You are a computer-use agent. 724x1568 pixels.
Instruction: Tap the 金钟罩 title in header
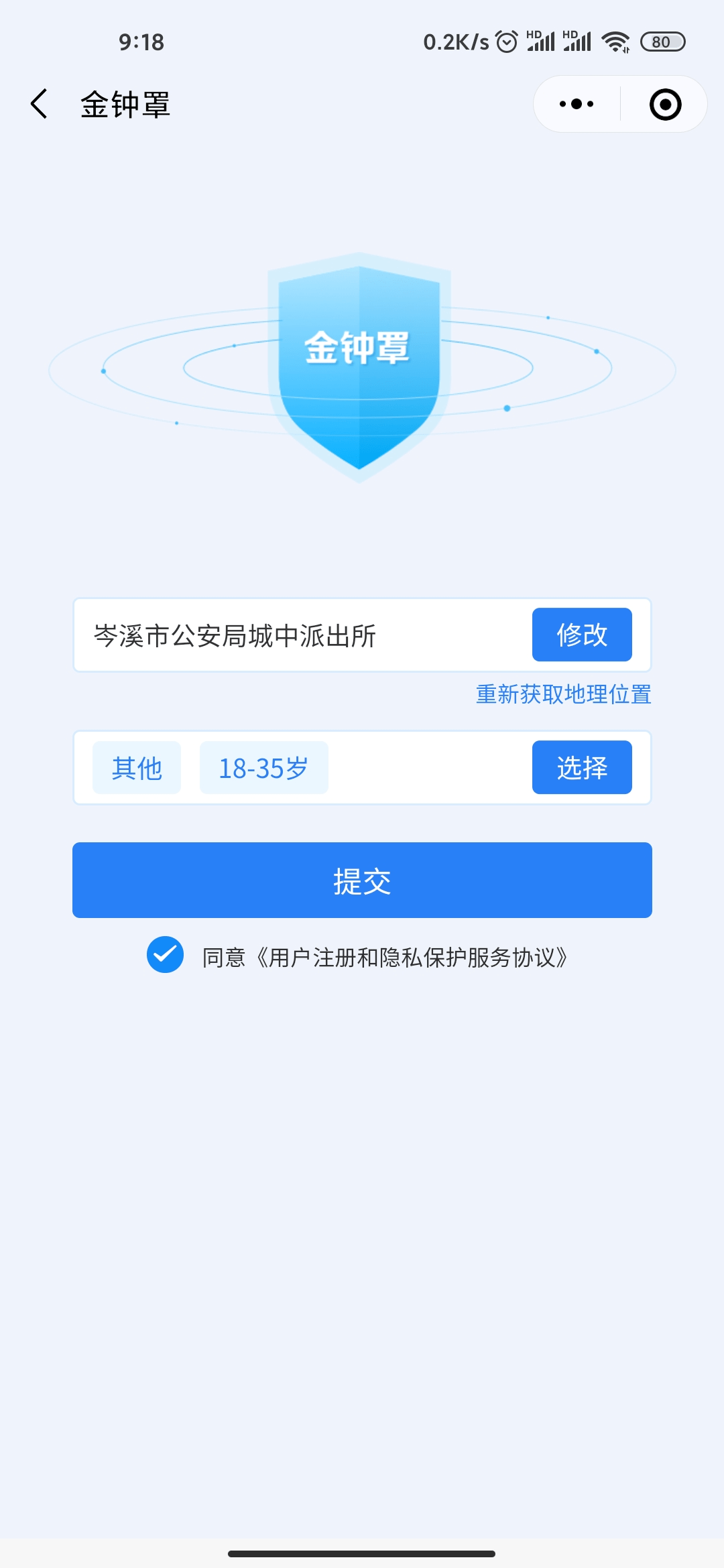click(125, 104)
